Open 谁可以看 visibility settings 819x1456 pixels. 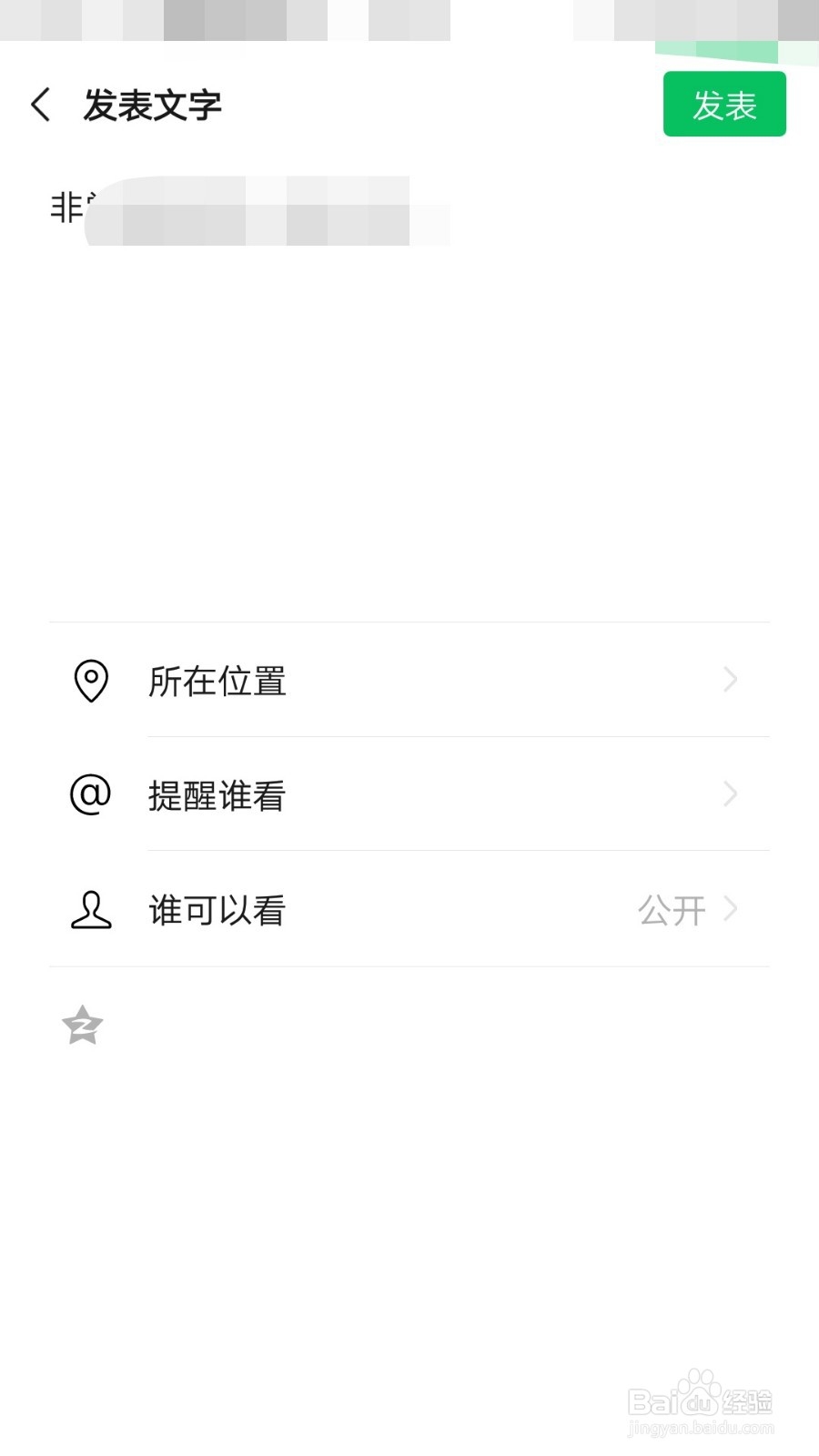click(x=409, y=909)
